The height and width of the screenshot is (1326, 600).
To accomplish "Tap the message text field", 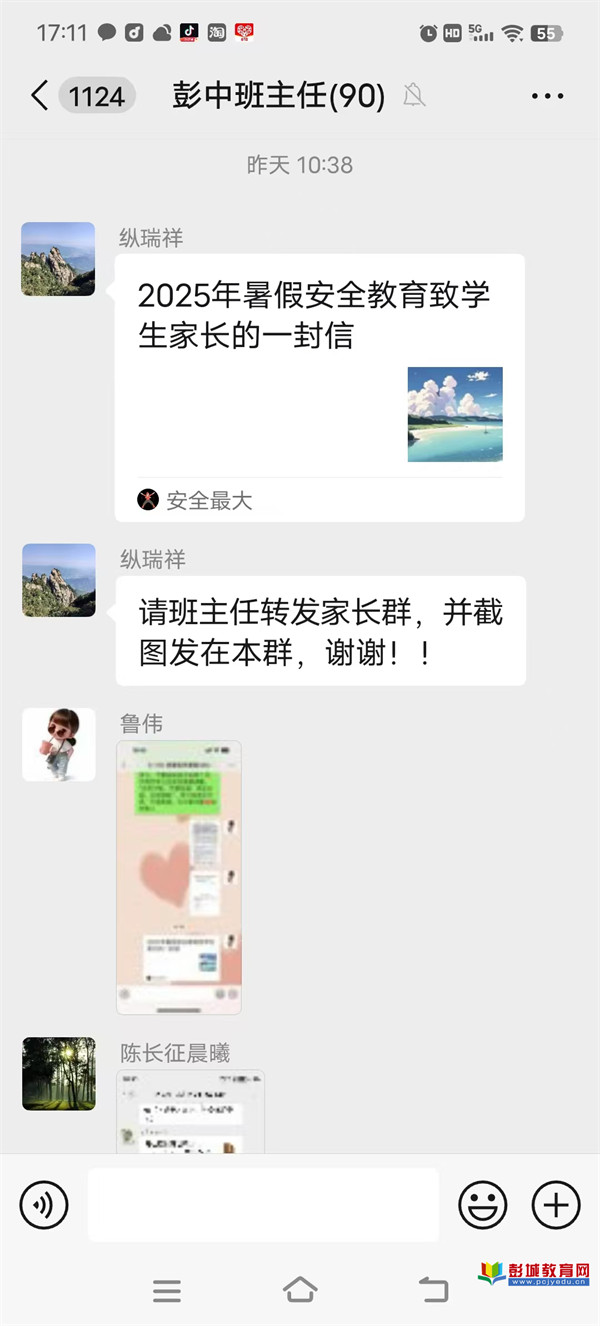I will coord(263,1204).
